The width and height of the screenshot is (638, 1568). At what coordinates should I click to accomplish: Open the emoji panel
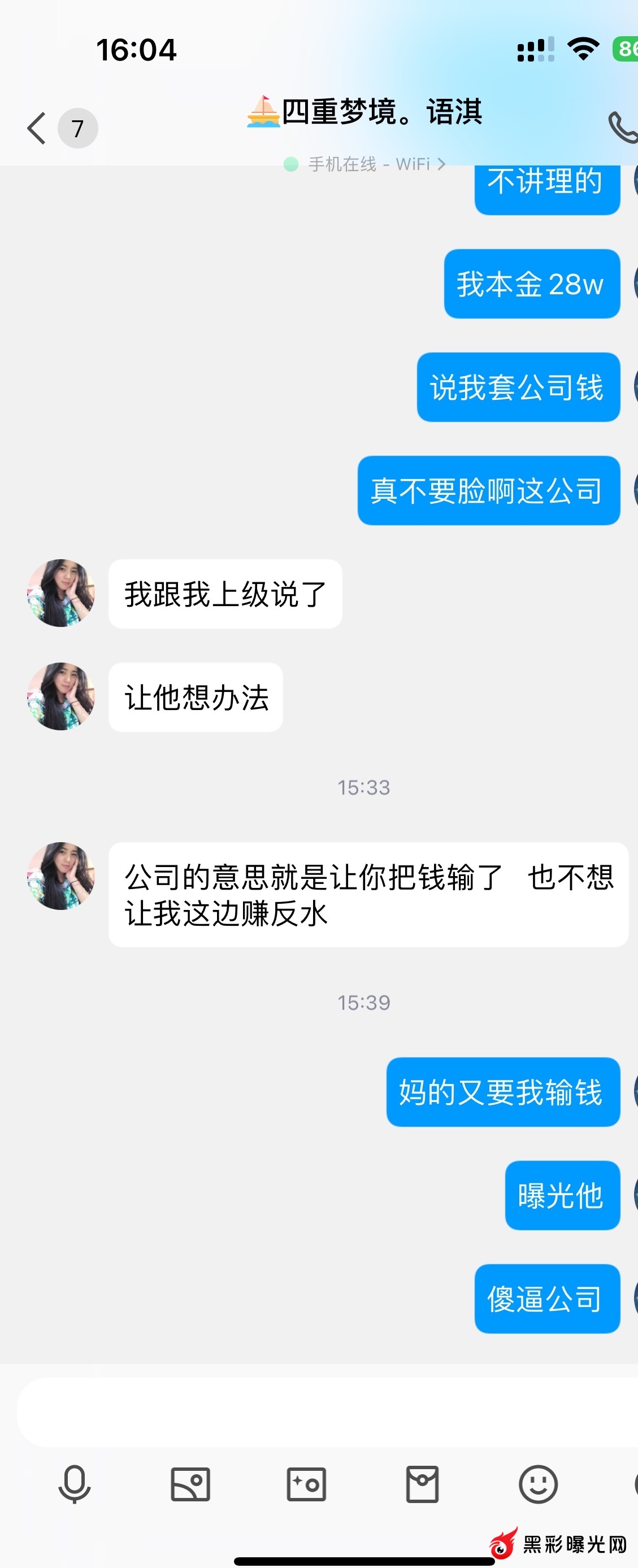coord(538,1484)
